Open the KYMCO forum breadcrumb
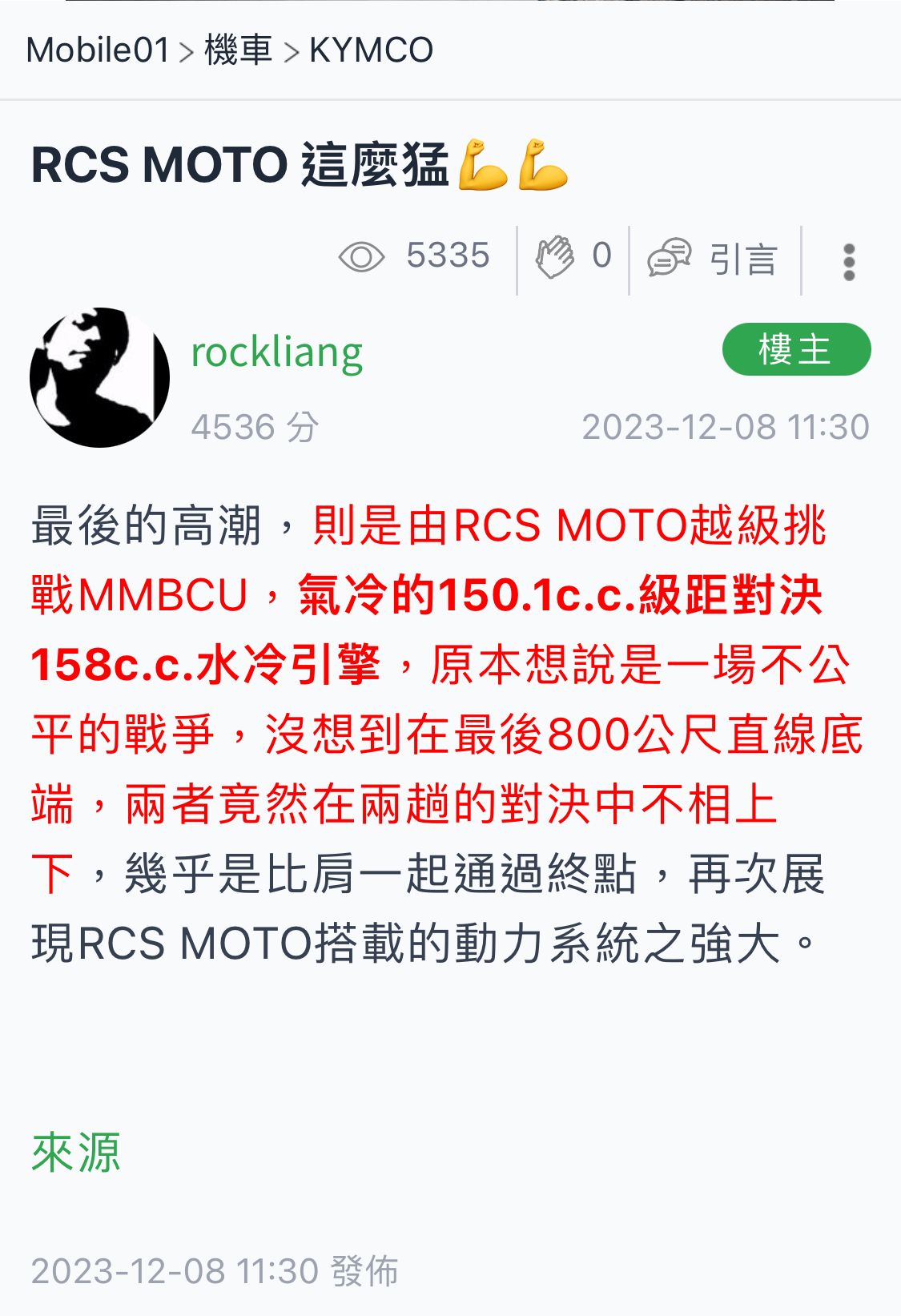This screenshot has width=901, height=1316. pyautogui.click(x=371, y=50)
